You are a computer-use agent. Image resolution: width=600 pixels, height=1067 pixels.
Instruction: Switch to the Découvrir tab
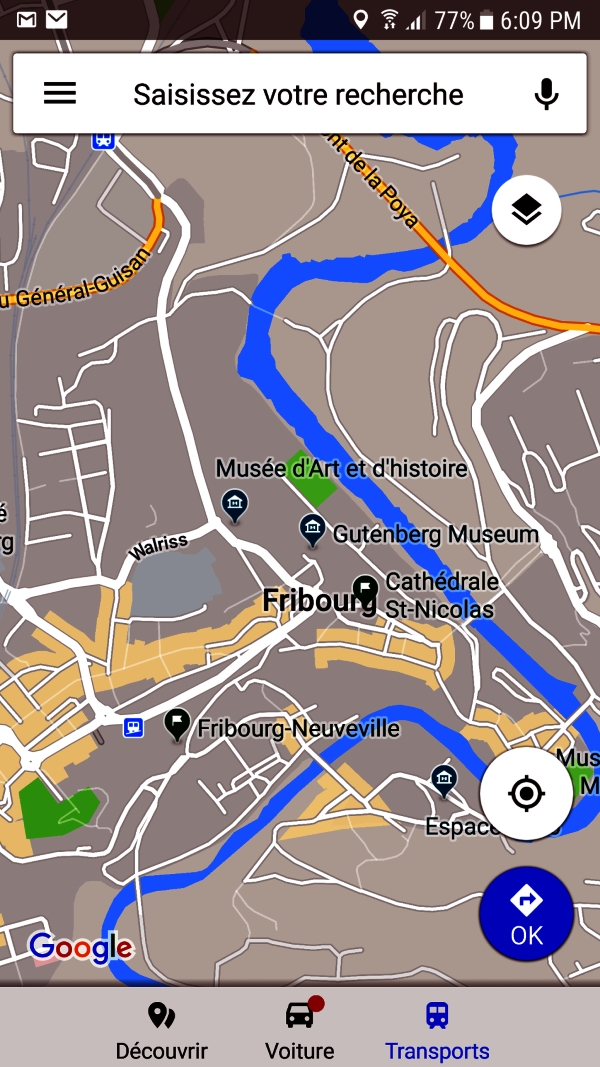pyautogui.click(x=162, y=1030)
